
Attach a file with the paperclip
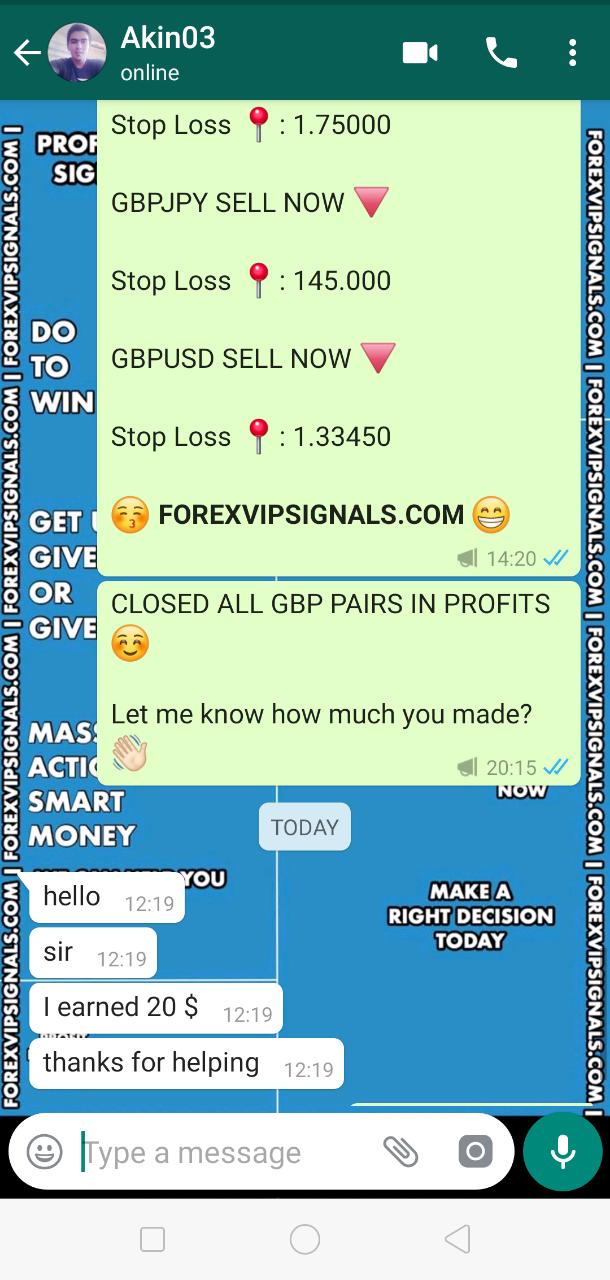pyautogui.click(x=400, y=1152)
